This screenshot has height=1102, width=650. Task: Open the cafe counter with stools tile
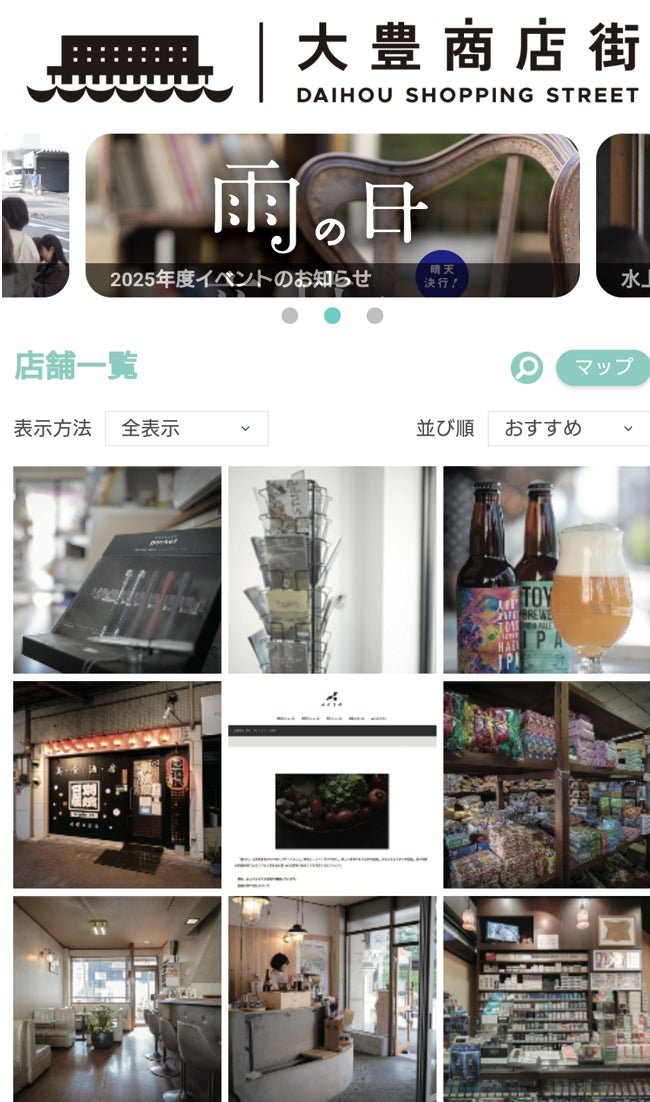[x=117, y=998]
